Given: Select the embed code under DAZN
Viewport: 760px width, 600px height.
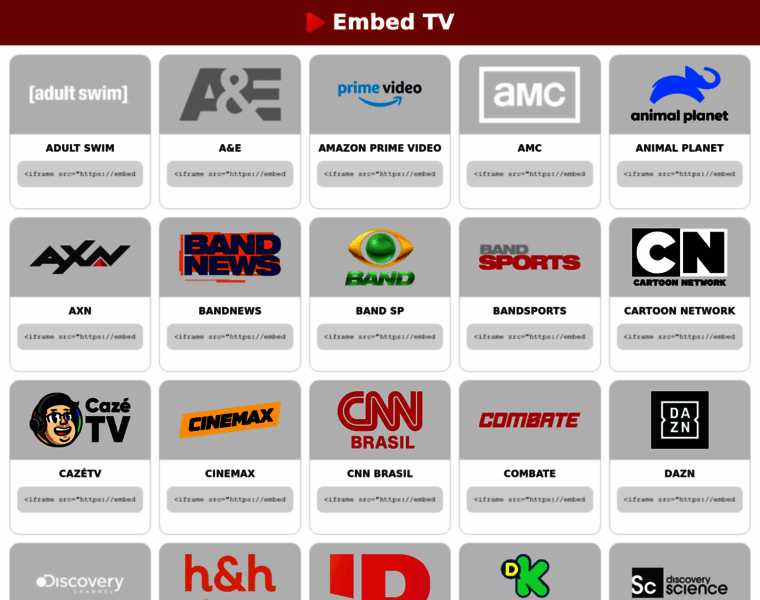Looking at the screenshot, I should 680,499.
